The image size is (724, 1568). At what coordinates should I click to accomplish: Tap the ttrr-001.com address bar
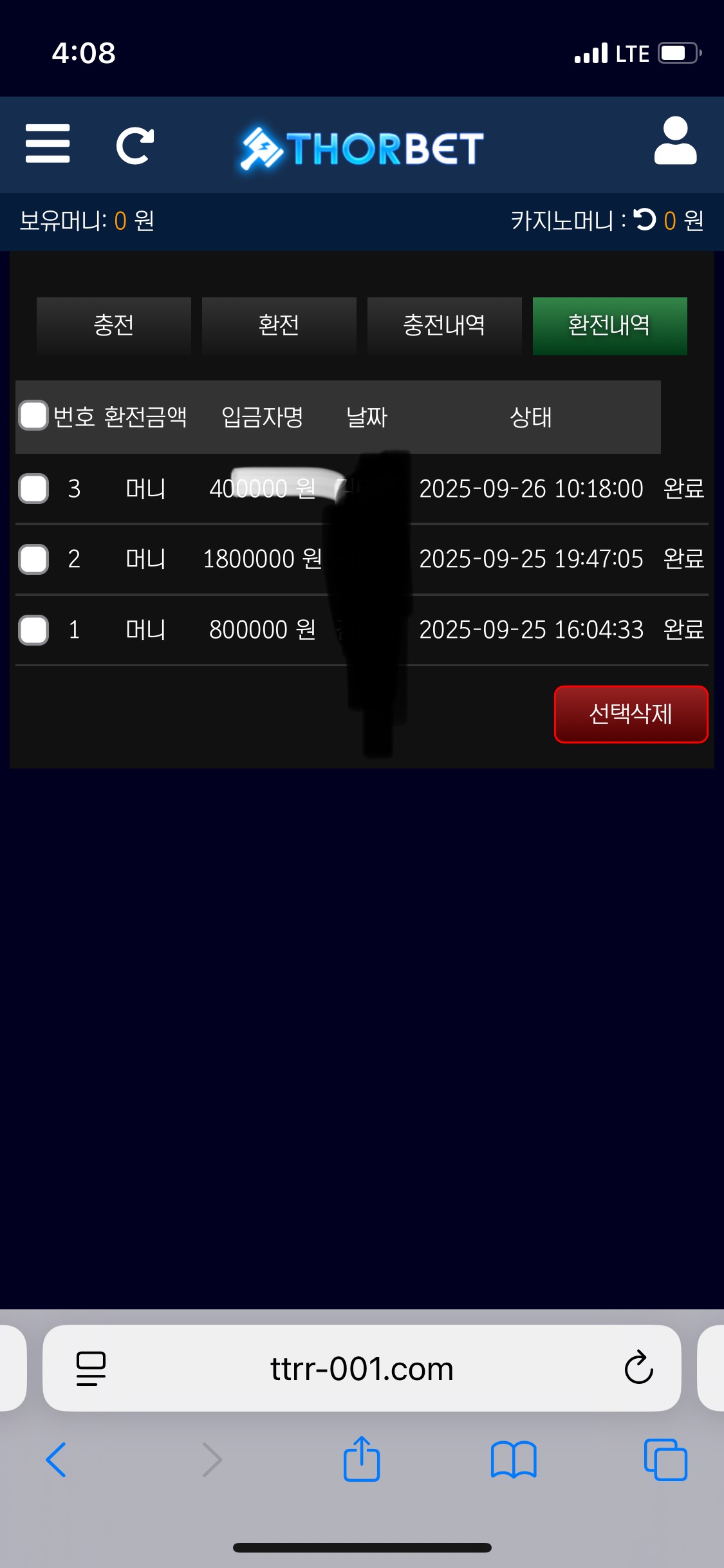[x=362, y=1368]
